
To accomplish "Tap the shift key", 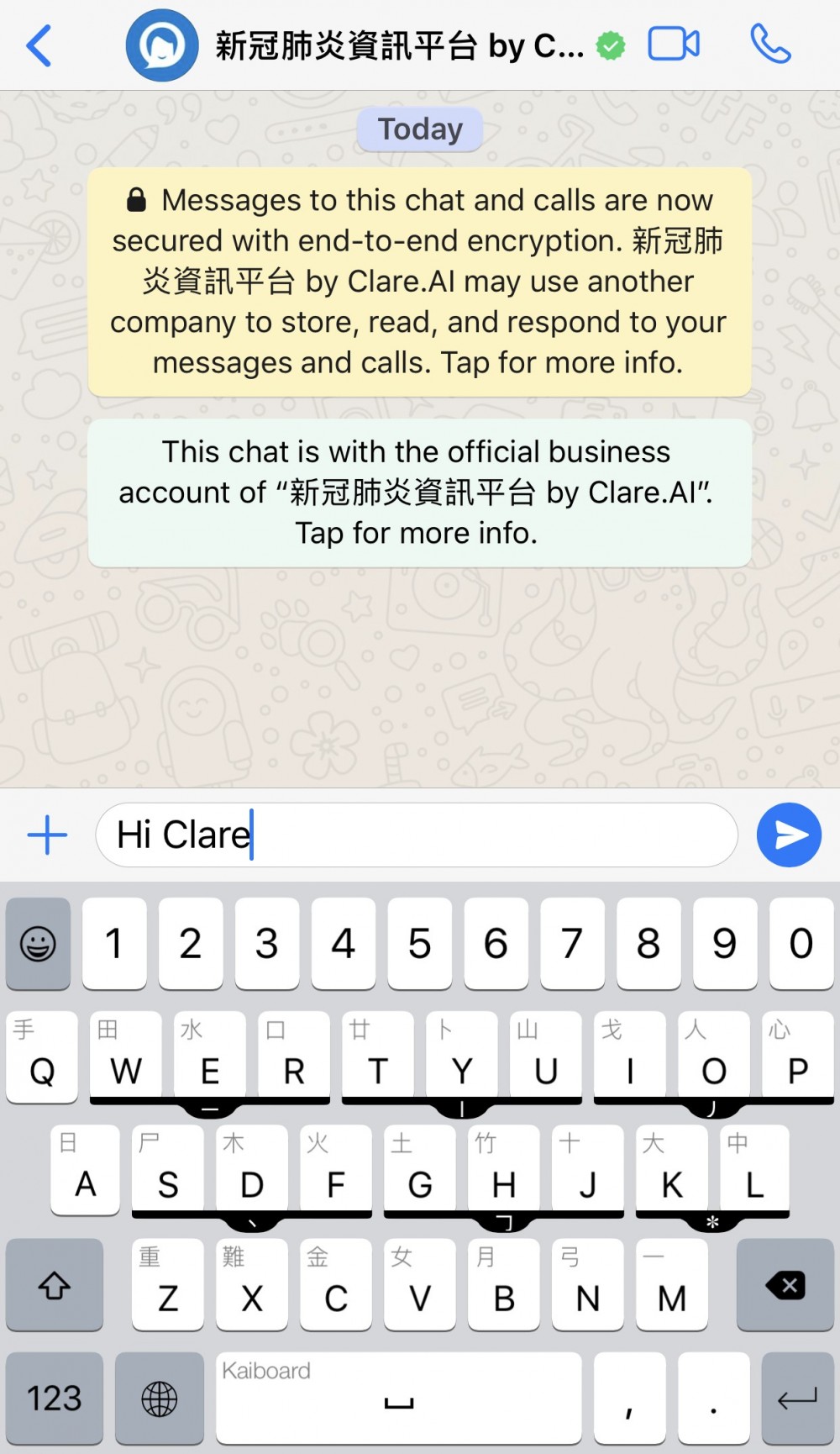I will point(55,1285).
